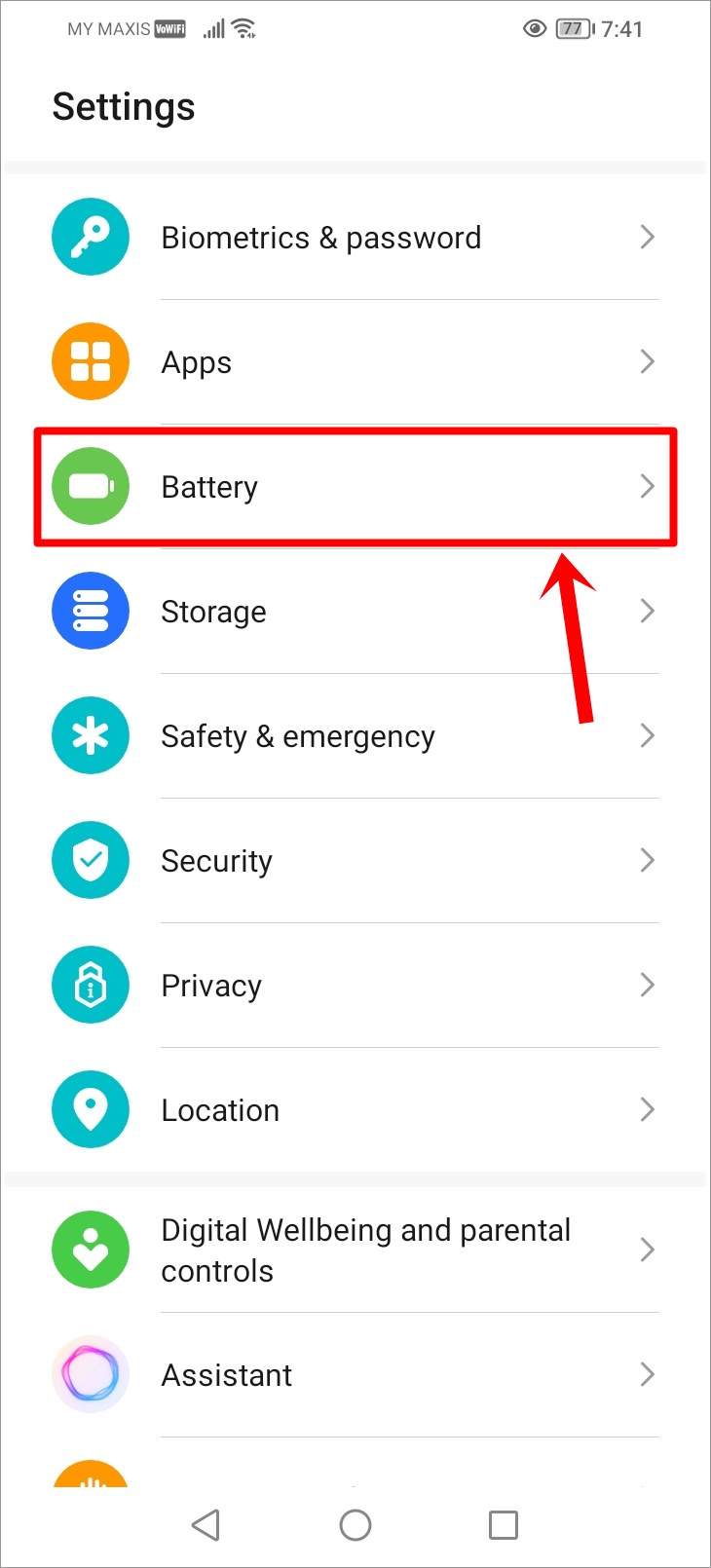
Task: Click the Location pin icon
Action: coord(90,1109)
